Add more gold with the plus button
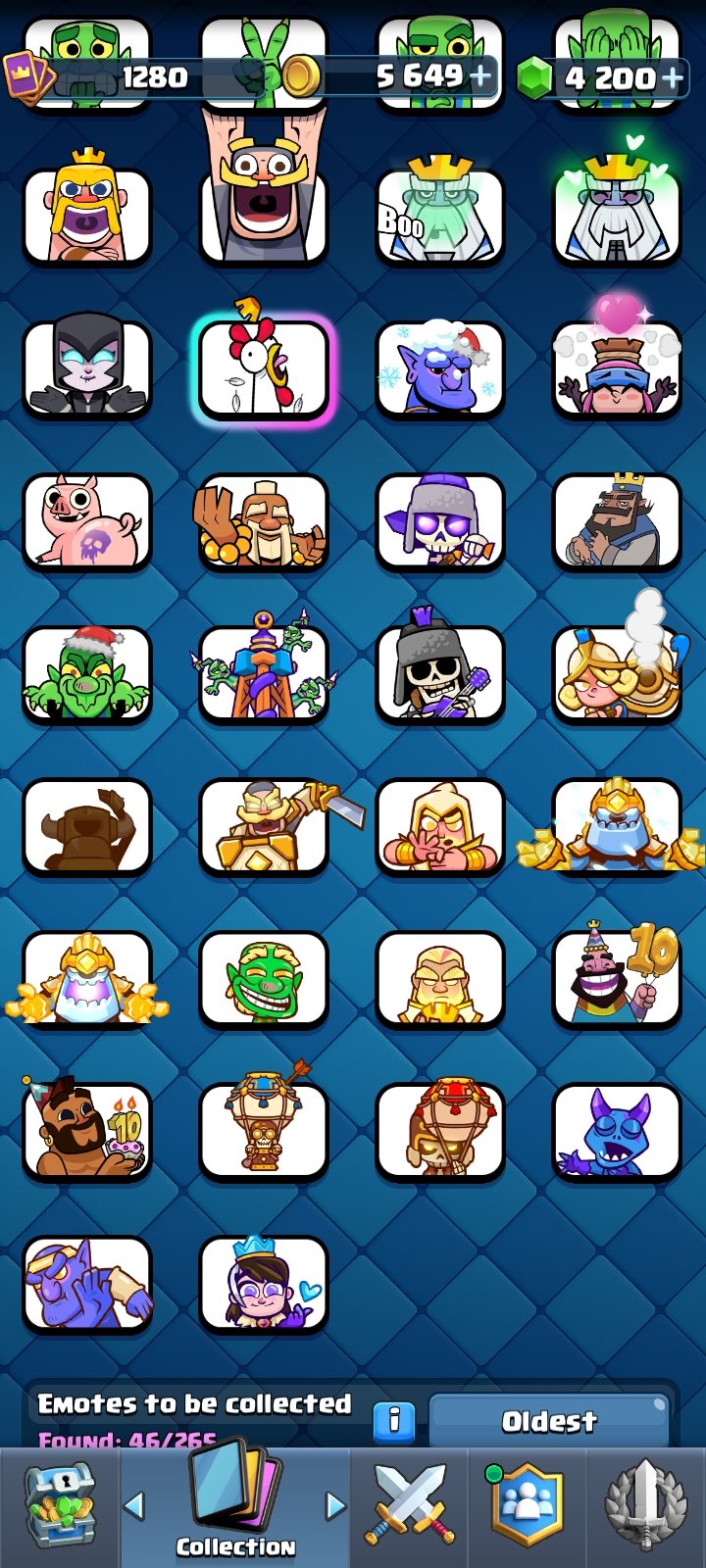This screenshot has width=706, height=1568. [x=480, y=76]
